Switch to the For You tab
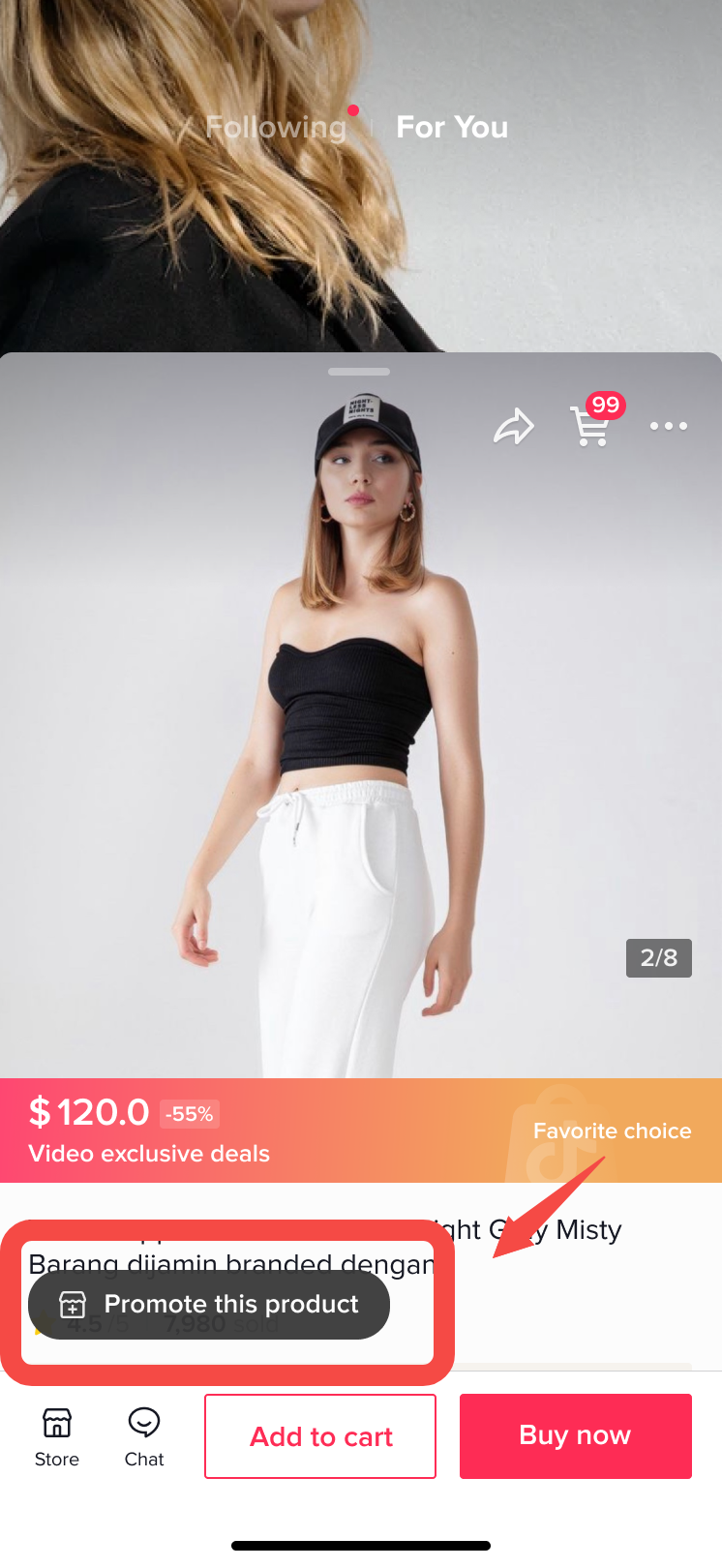 452,127
